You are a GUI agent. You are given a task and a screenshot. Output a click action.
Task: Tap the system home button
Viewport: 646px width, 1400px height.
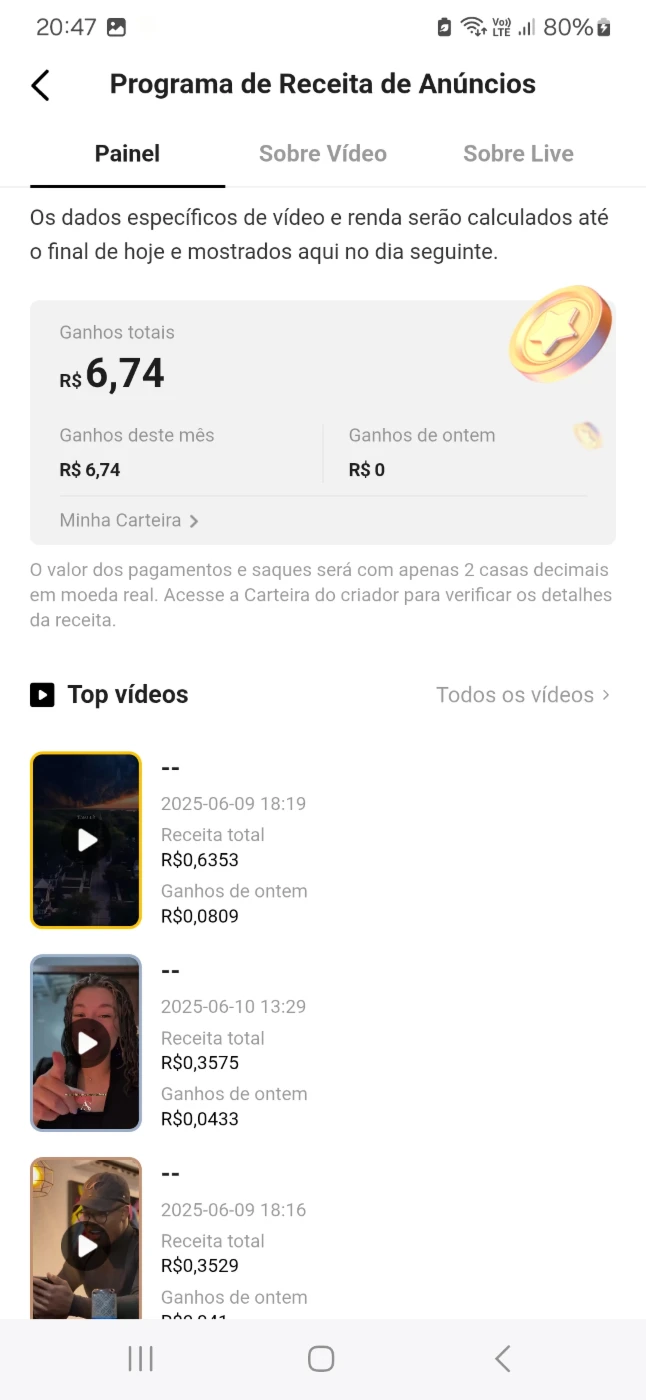321,1358
